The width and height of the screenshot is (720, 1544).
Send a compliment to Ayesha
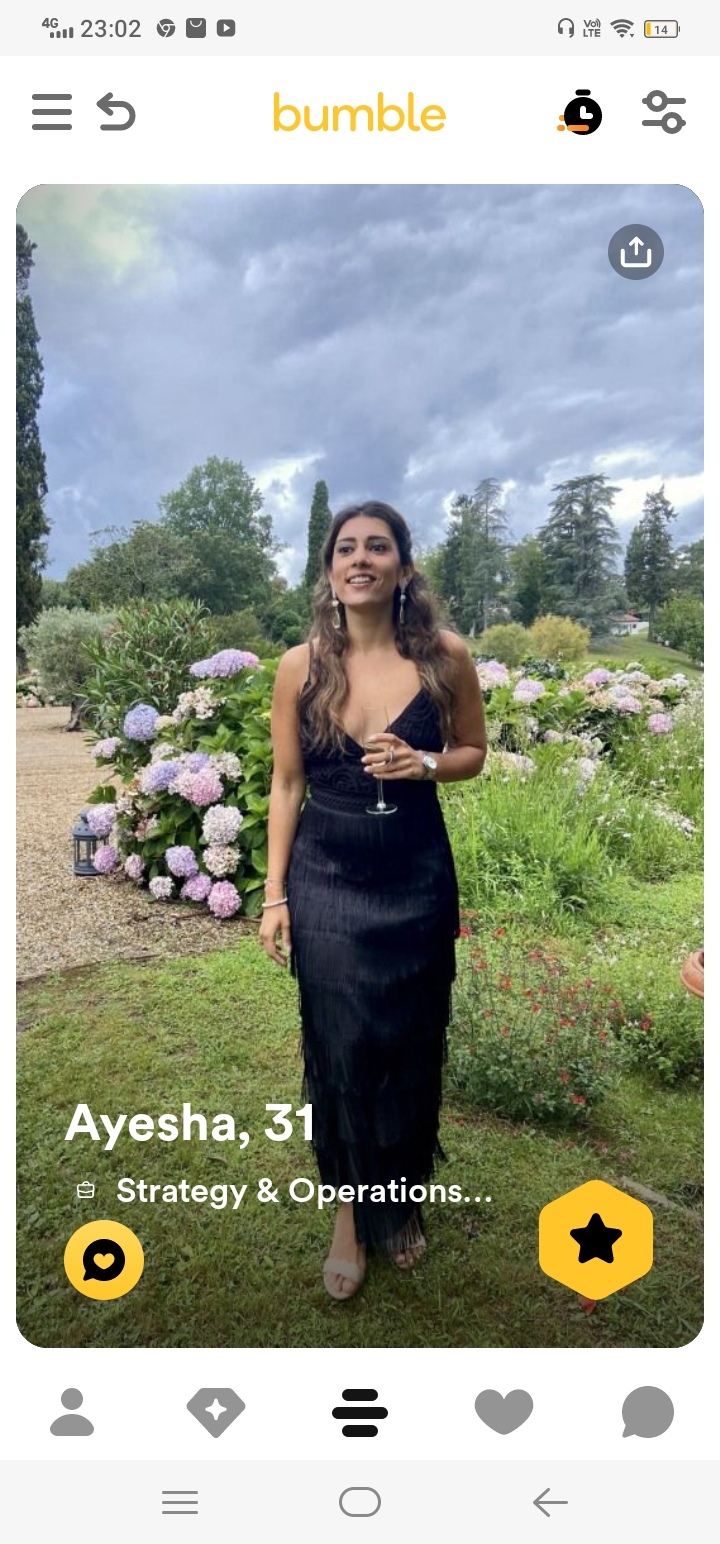(104, 1260)
